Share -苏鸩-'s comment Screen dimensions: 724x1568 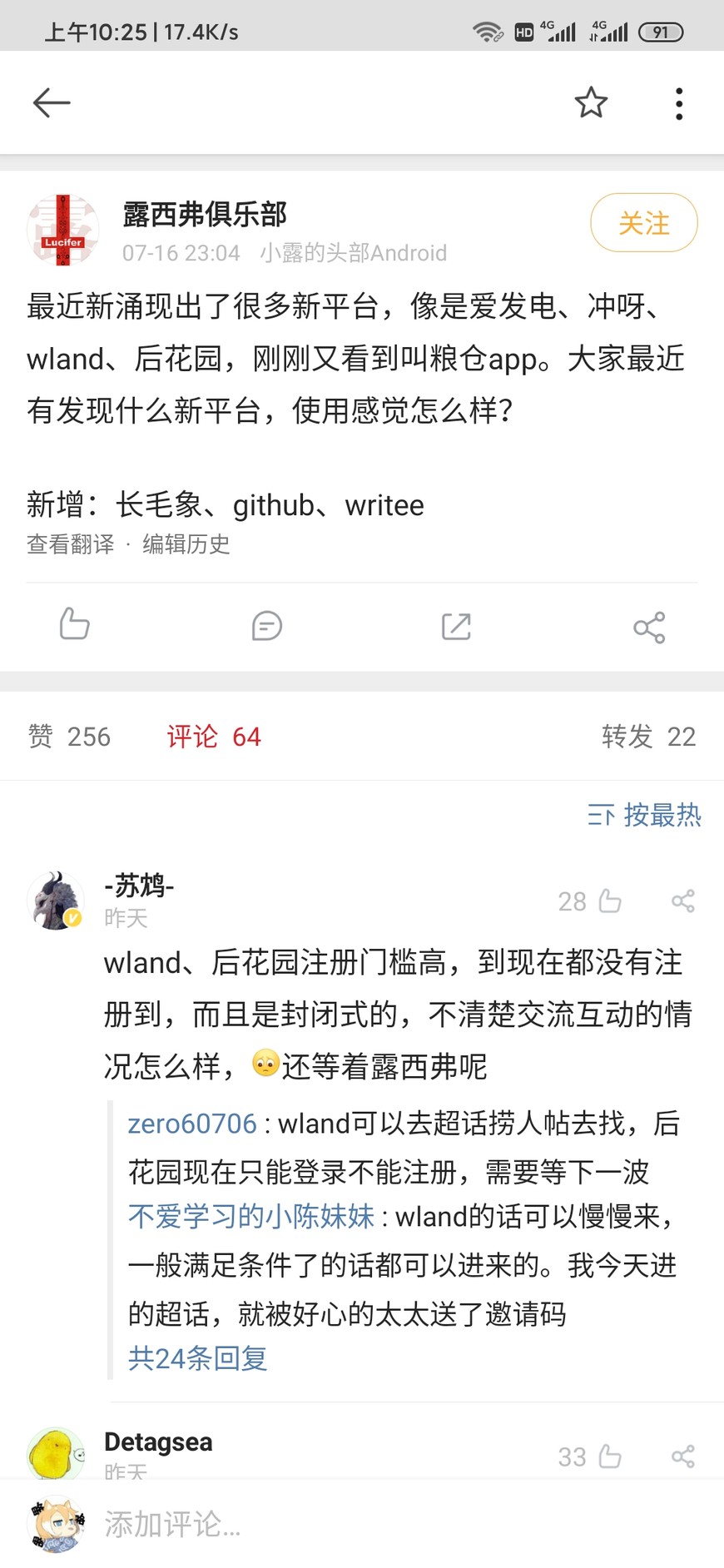point(683,901)
